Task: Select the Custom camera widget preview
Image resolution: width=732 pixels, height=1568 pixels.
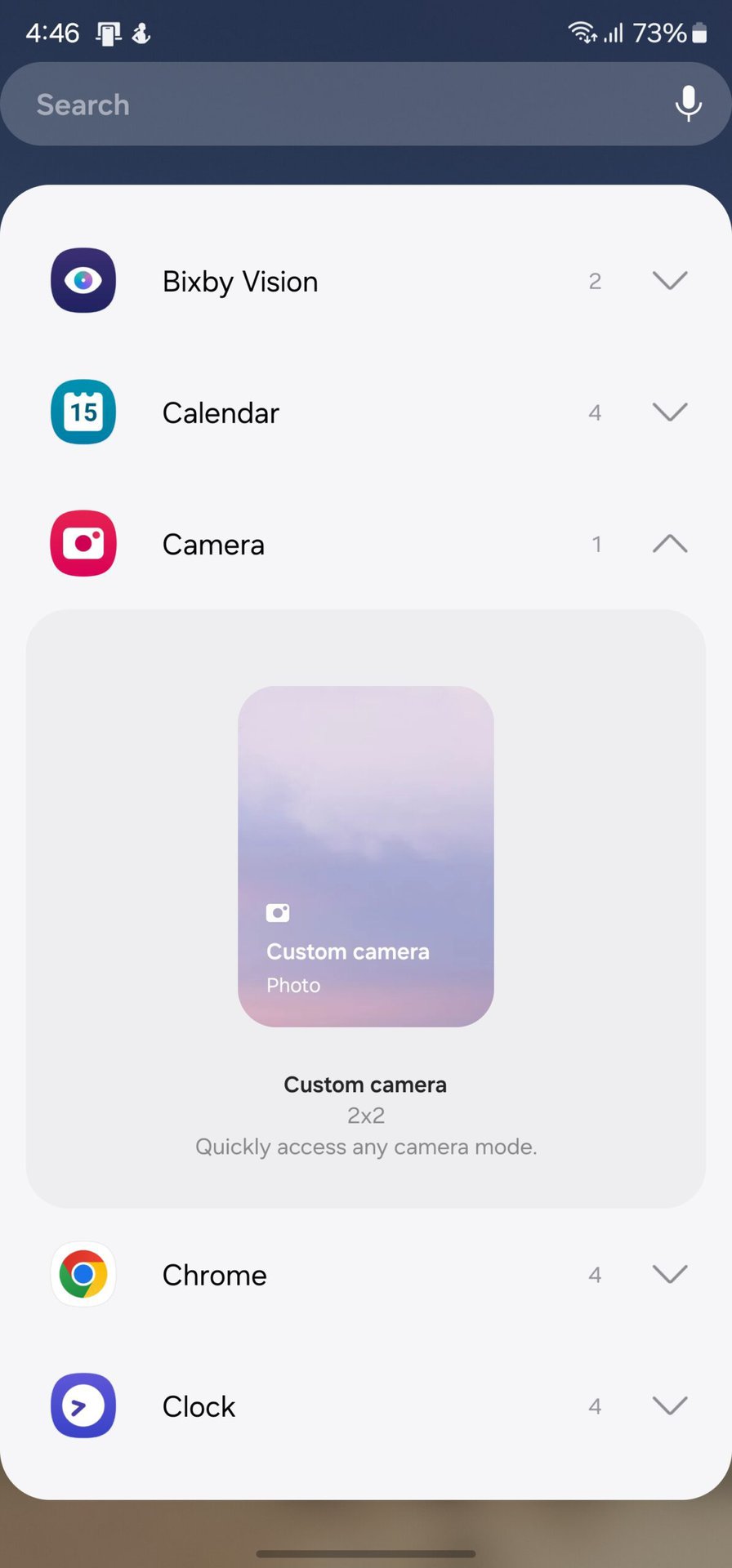Action: 366,856
